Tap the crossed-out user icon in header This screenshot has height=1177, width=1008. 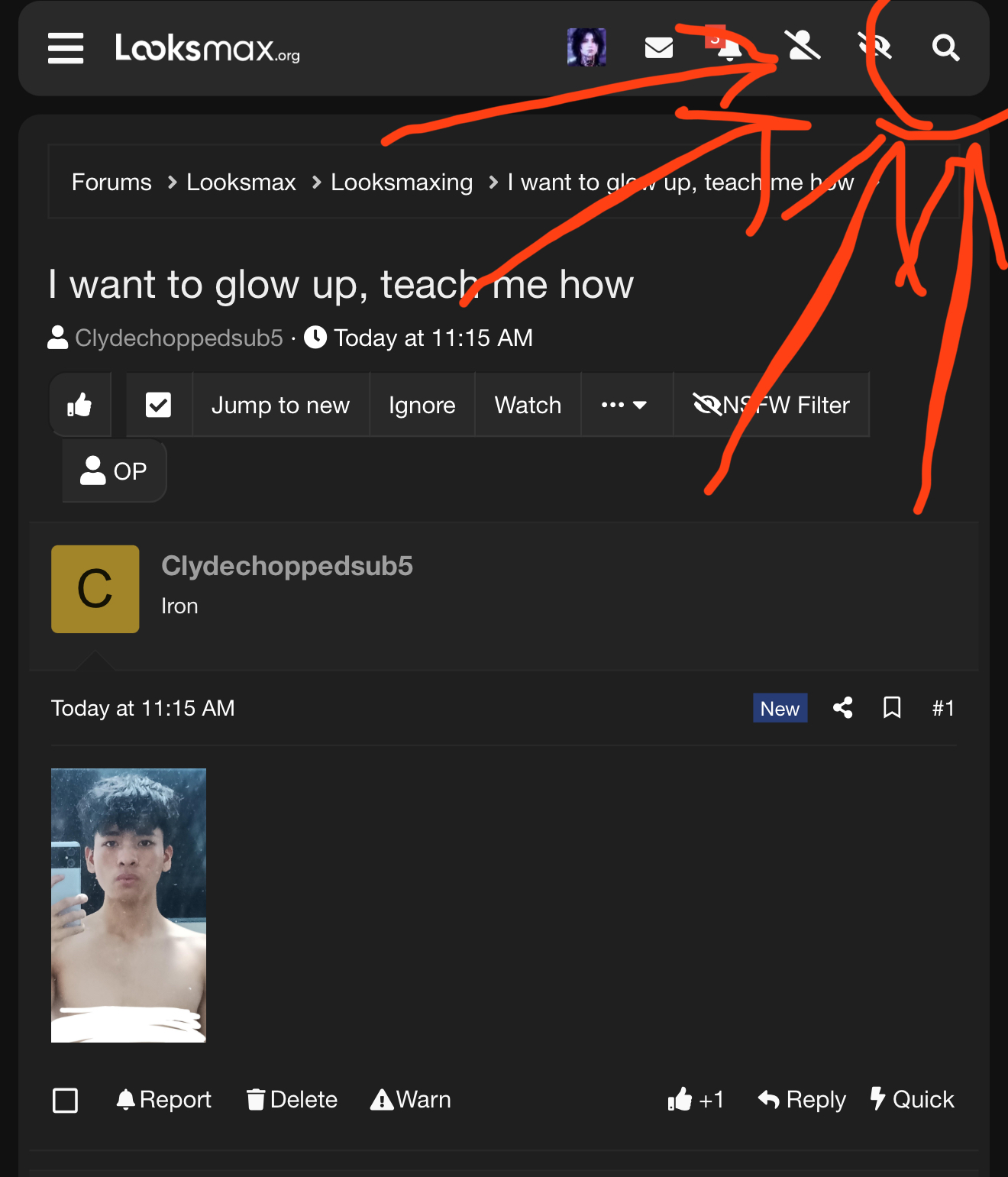tap(803, 47)
